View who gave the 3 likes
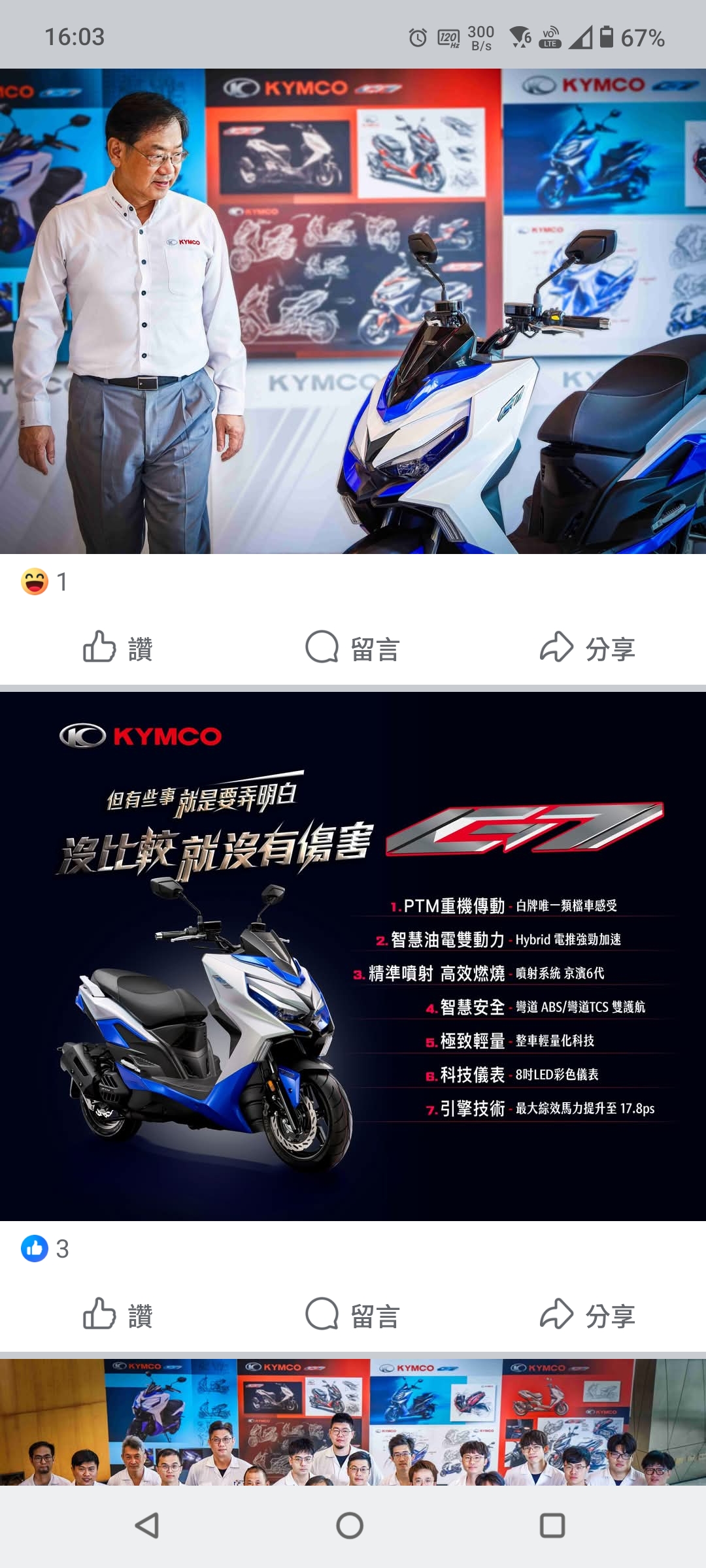706x1568 pixels. pos(44,1249)
